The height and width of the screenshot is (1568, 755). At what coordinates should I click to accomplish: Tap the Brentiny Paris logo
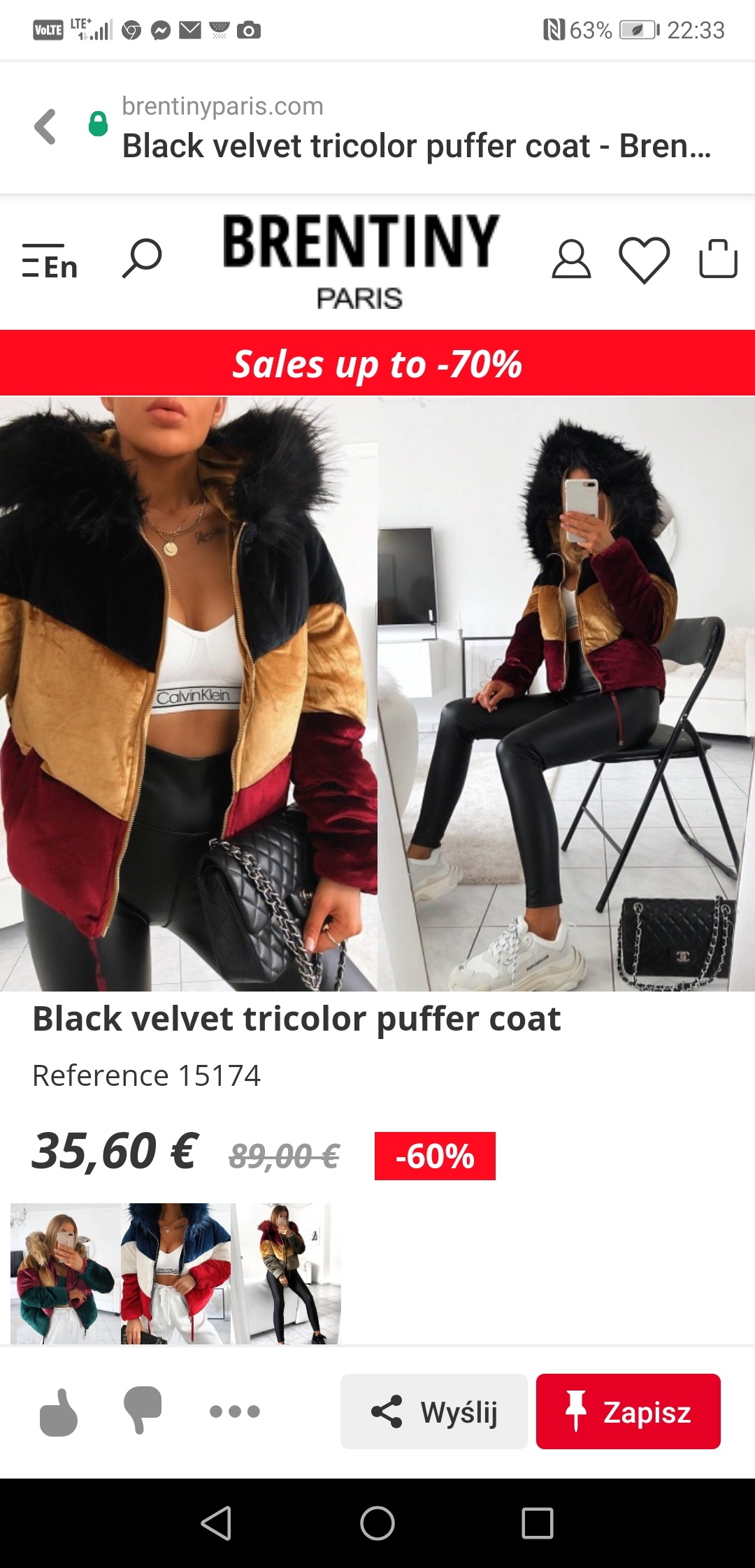[x=361, y=261]
